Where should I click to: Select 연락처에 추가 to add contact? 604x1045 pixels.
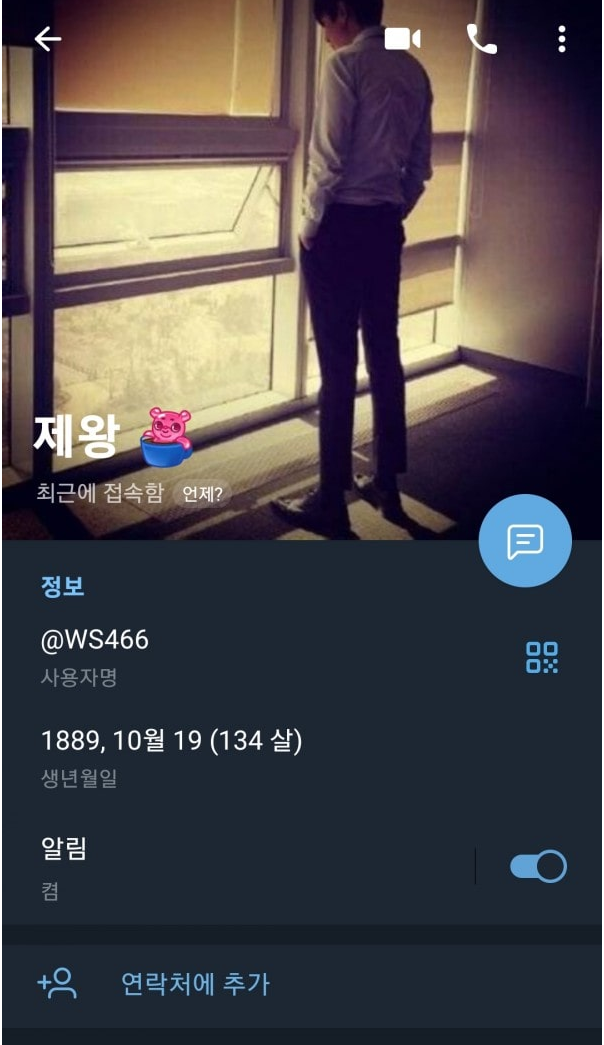194,984
